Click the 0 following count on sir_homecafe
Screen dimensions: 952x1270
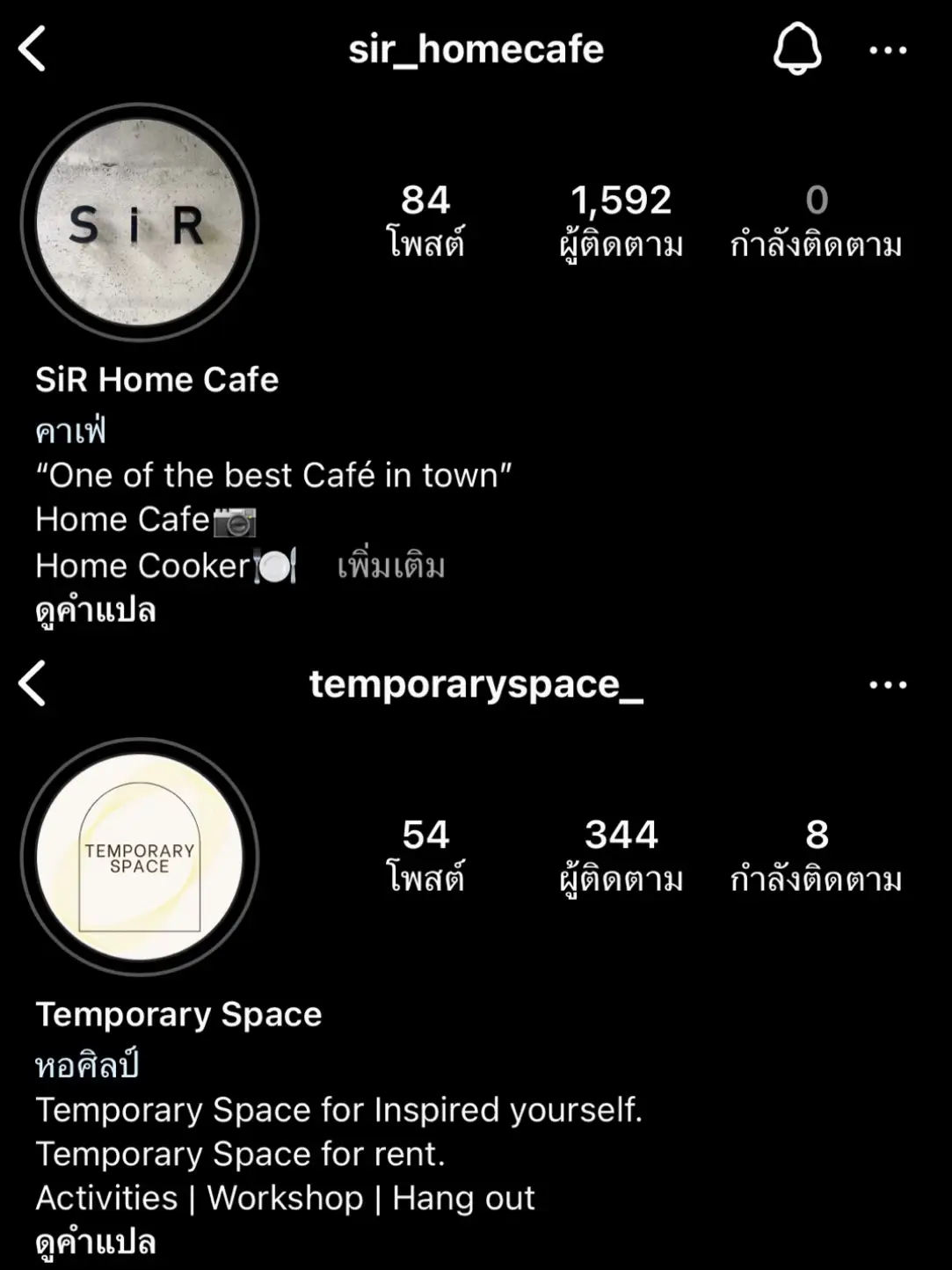point(818,220)
